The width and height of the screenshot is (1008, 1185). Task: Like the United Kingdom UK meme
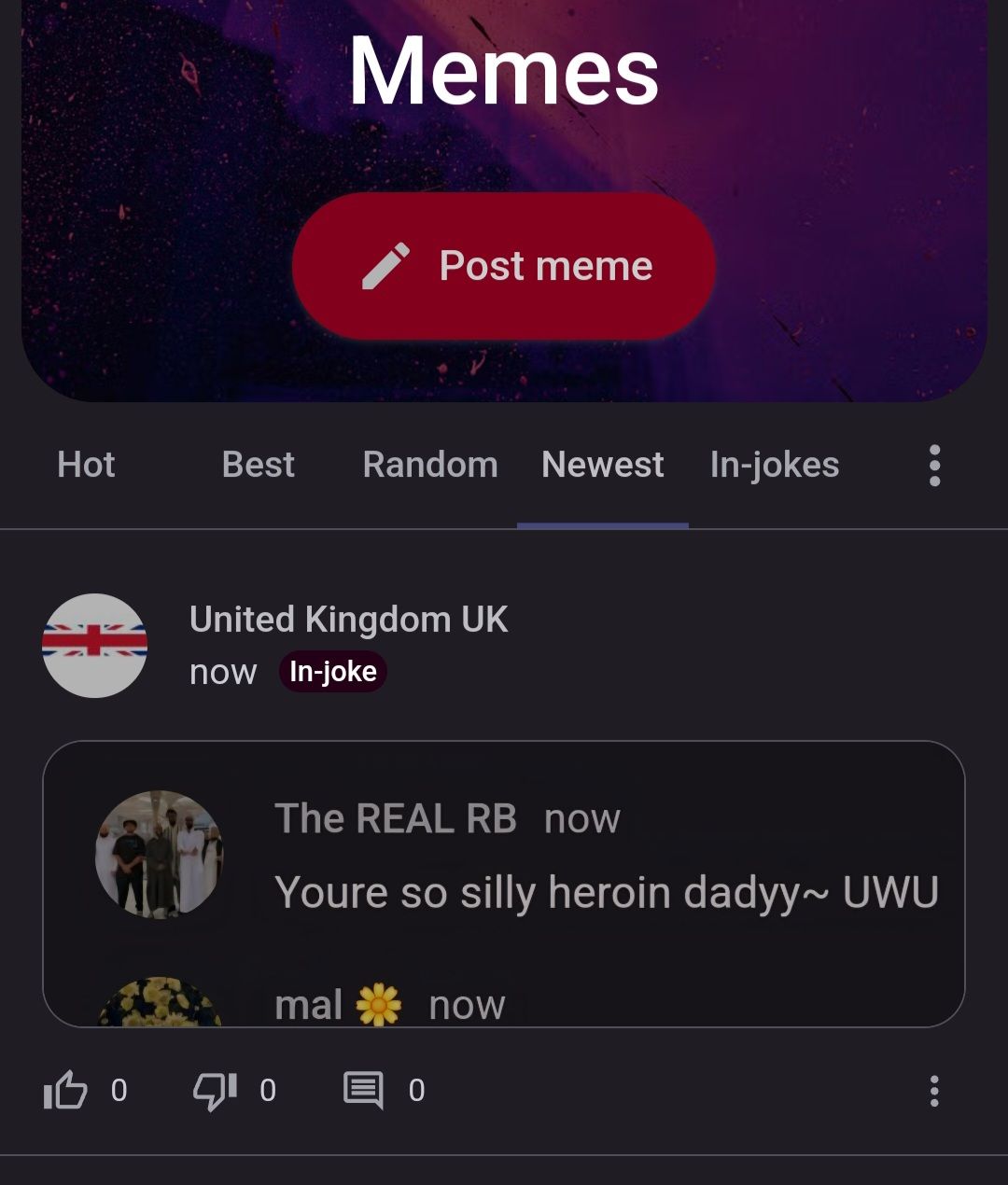65,1090
